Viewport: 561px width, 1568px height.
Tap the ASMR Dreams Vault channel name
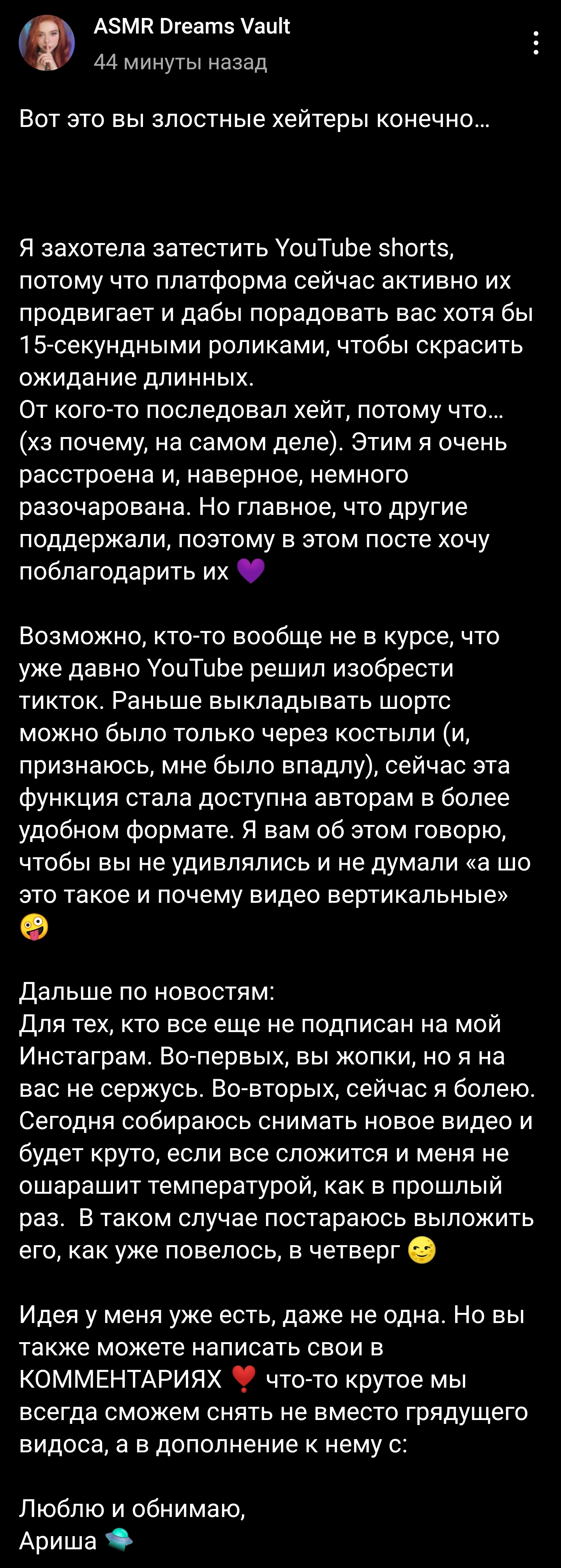point(191,27)
